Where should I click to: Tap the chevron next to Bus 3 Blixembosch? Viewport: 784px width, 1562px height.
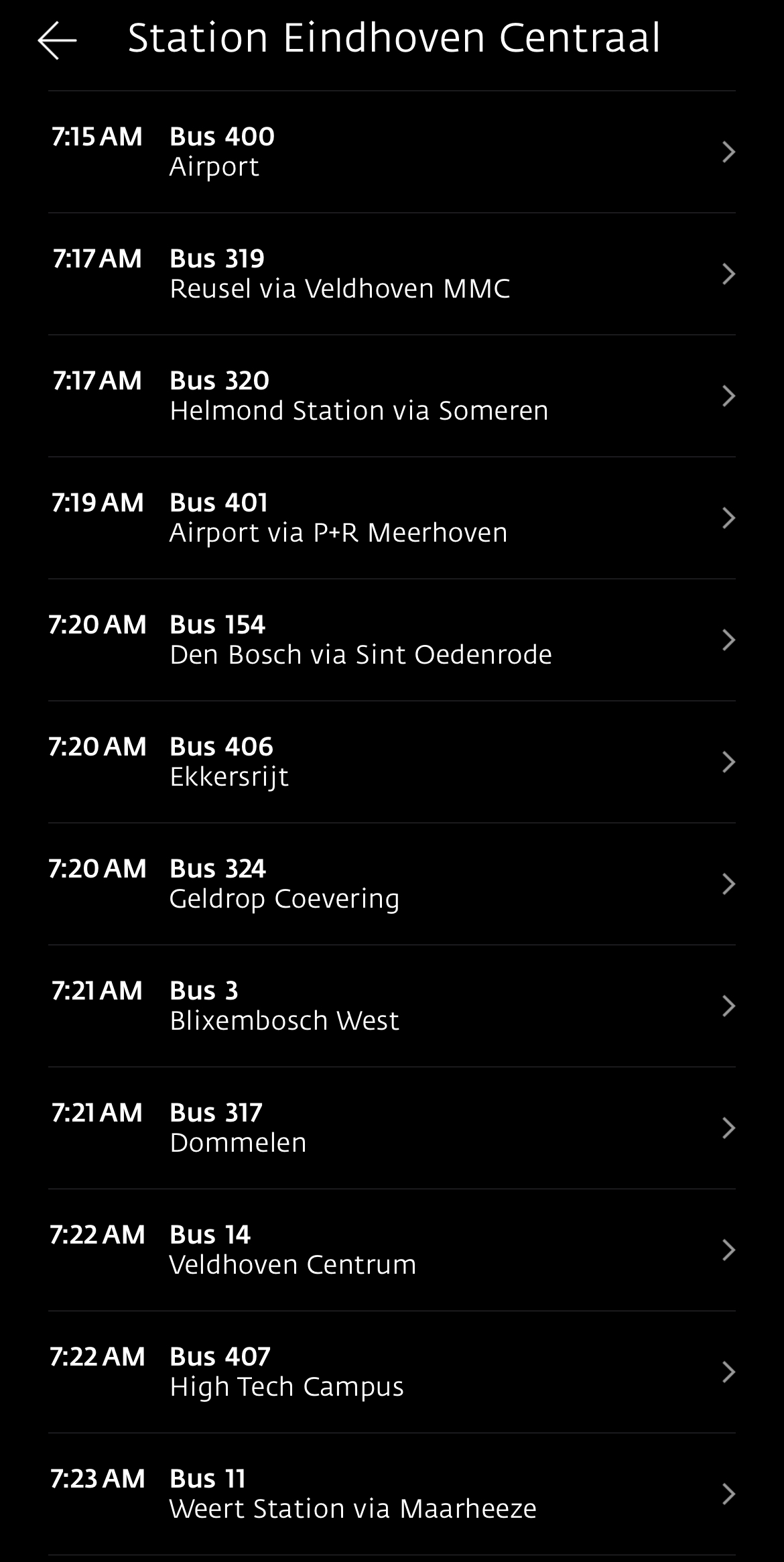tap(730, 1006)
